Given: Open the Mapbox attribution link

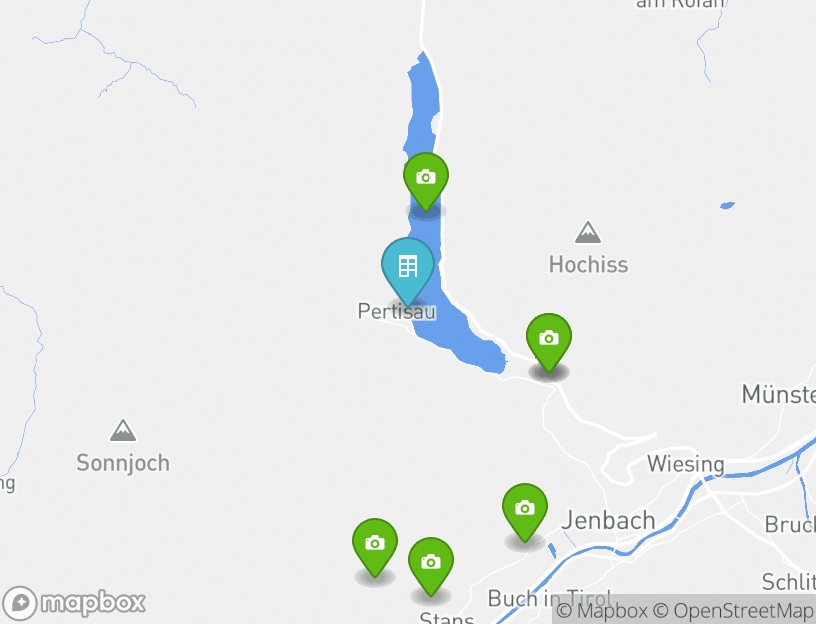Looking at the screenshot, I should [x=602, y=610].
